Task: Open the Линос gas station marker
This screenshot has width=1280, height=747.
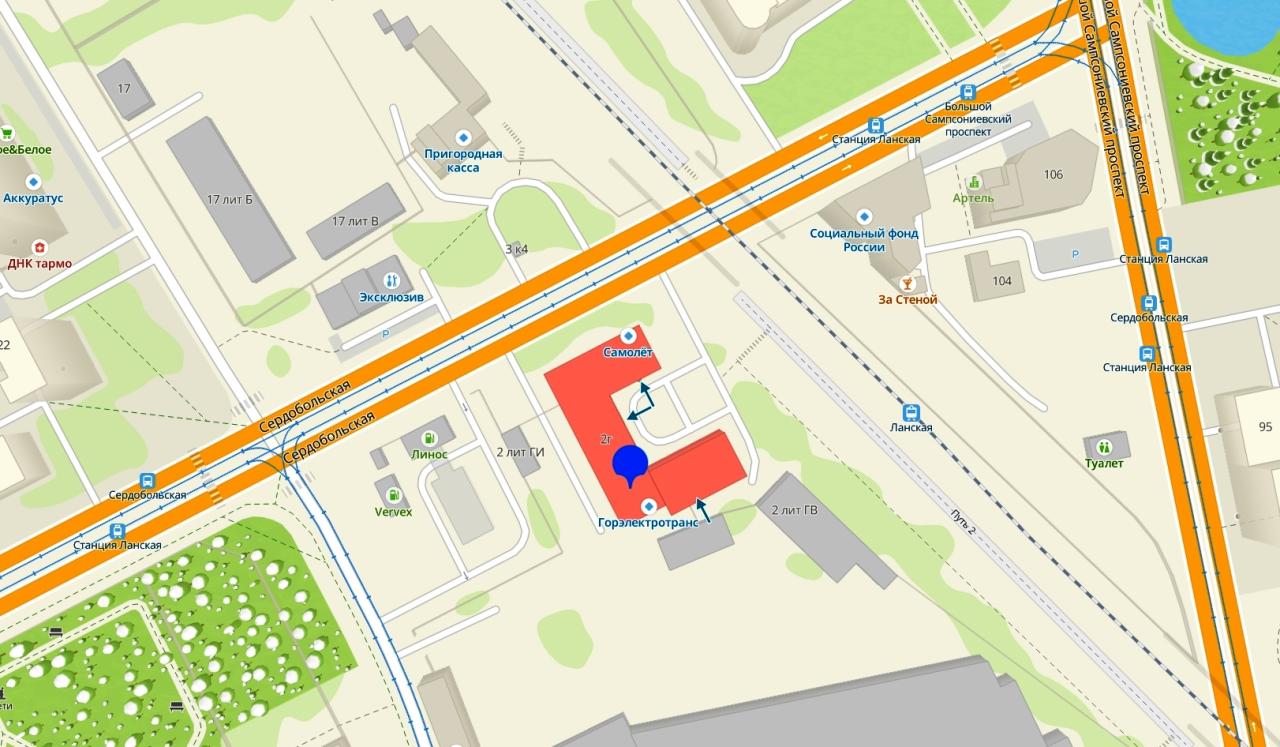Action: coord(429,437)
